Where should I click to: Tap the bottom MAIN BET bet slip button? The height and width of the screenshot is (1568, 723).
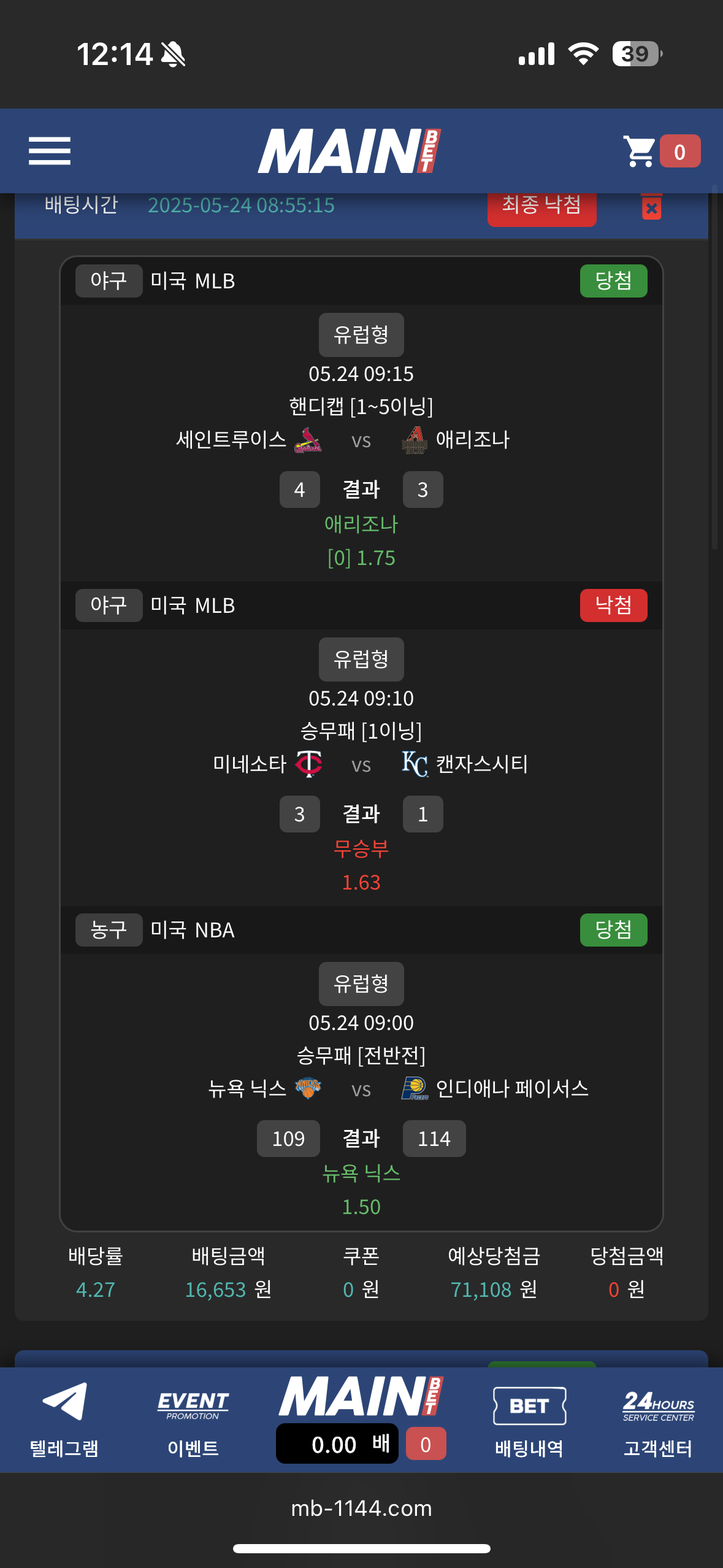tap(361, 1418)
